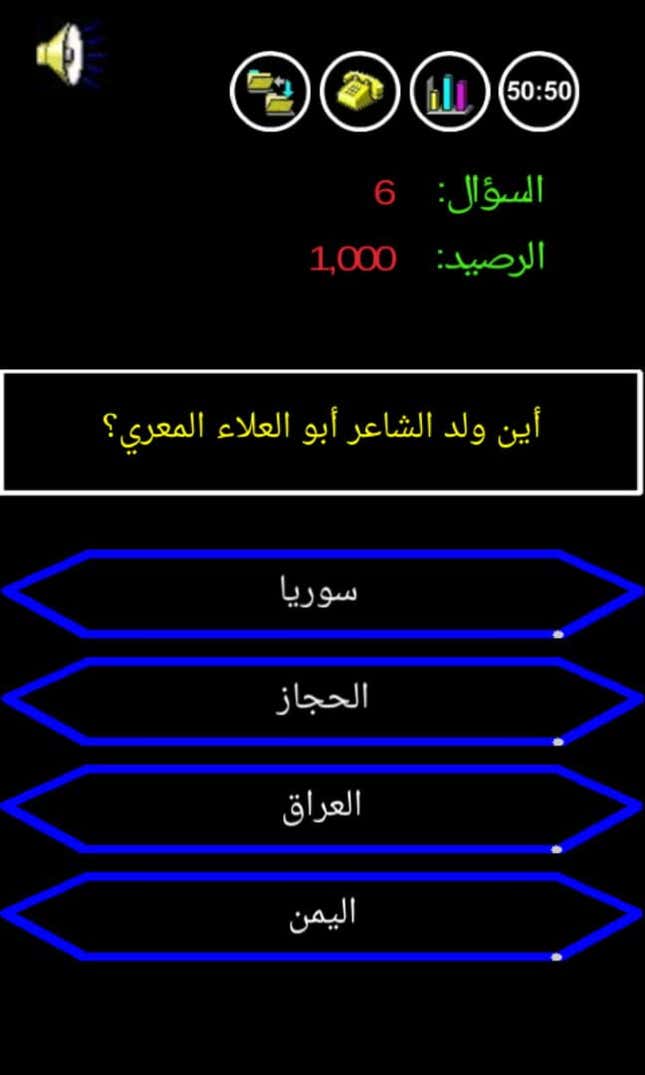Choose the answer الحجاز
645x1075 pixels.
(322, 701)
